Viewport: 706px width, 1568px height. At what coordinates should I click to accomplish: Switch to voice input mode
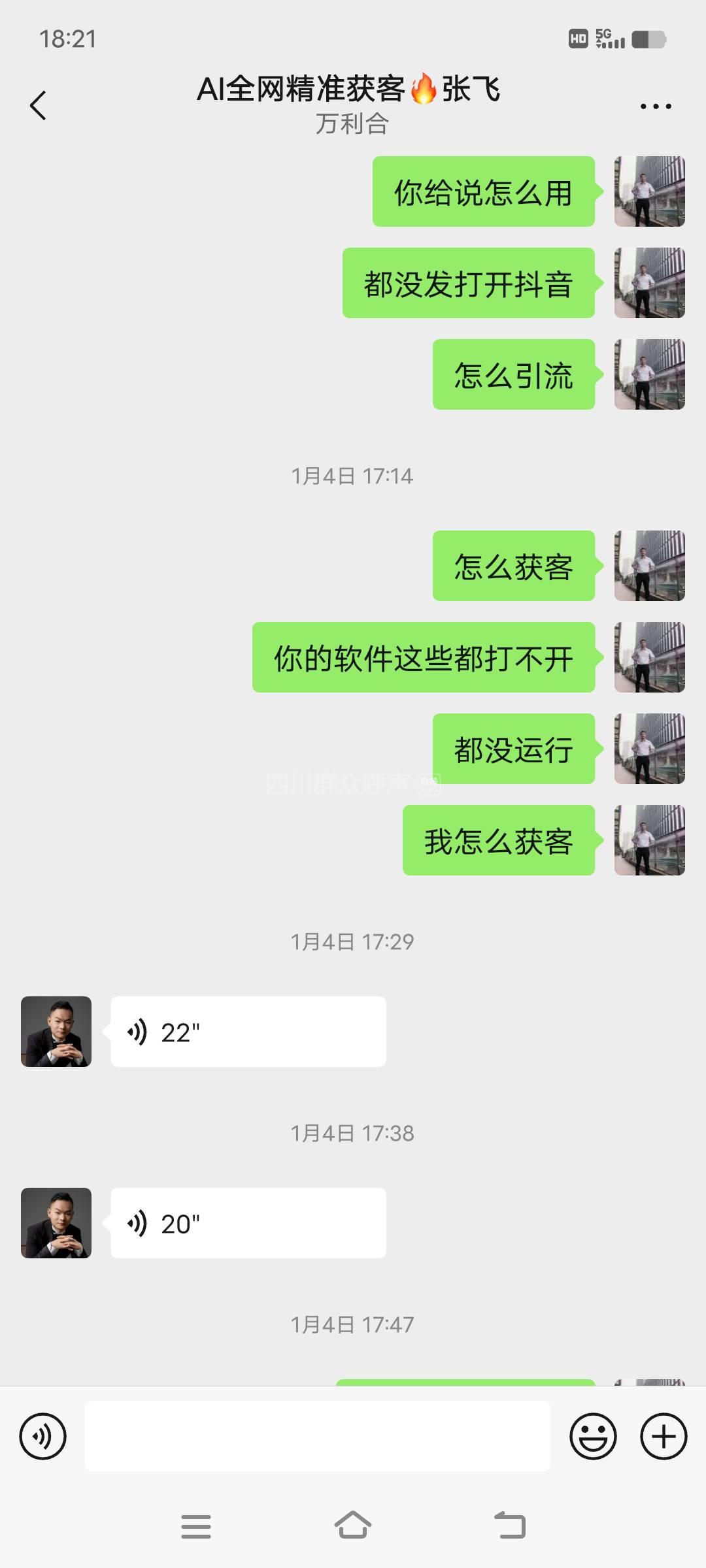[43, 1436]
